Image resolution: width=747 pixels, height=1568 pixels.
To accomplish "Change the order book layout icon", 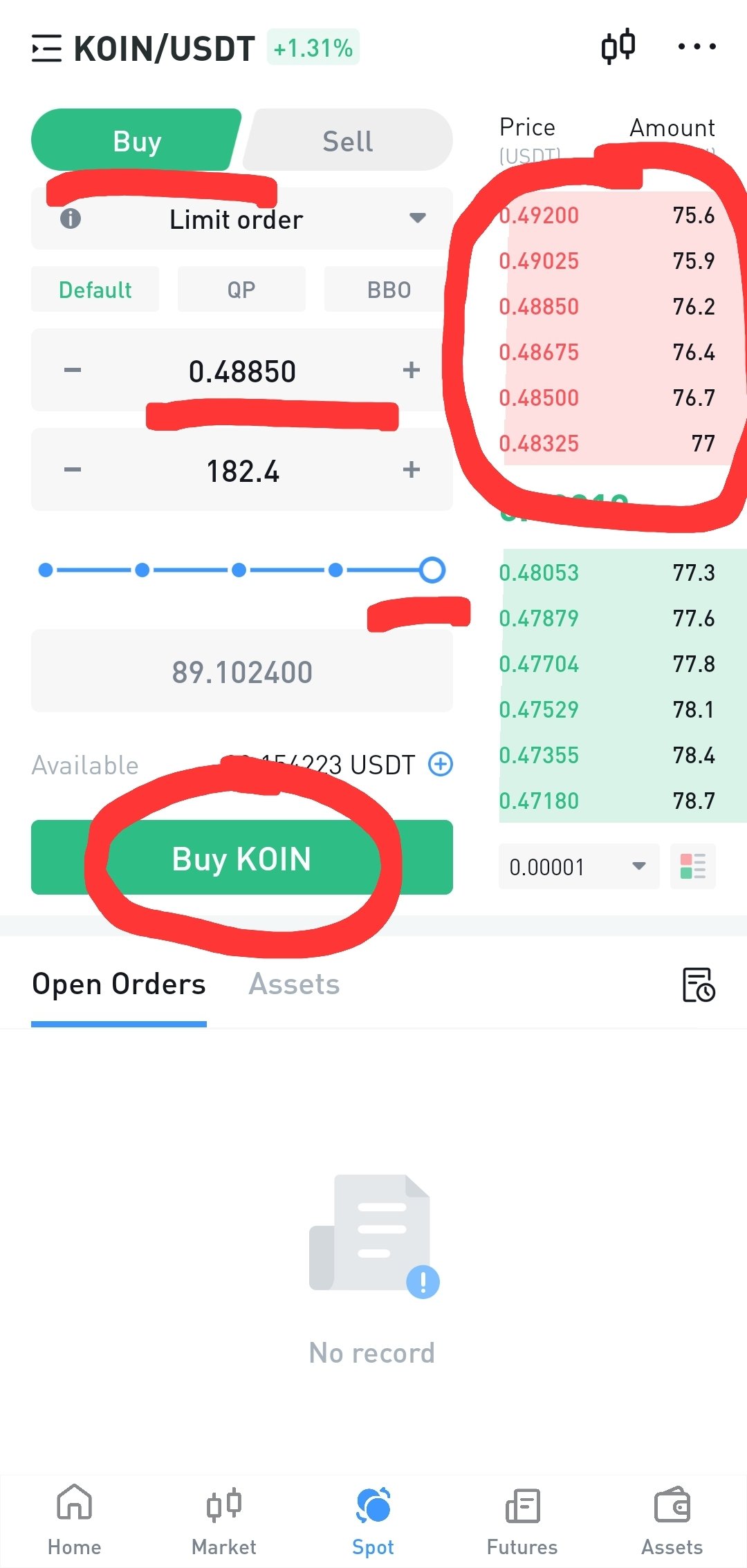I will (x=693, y=866).
